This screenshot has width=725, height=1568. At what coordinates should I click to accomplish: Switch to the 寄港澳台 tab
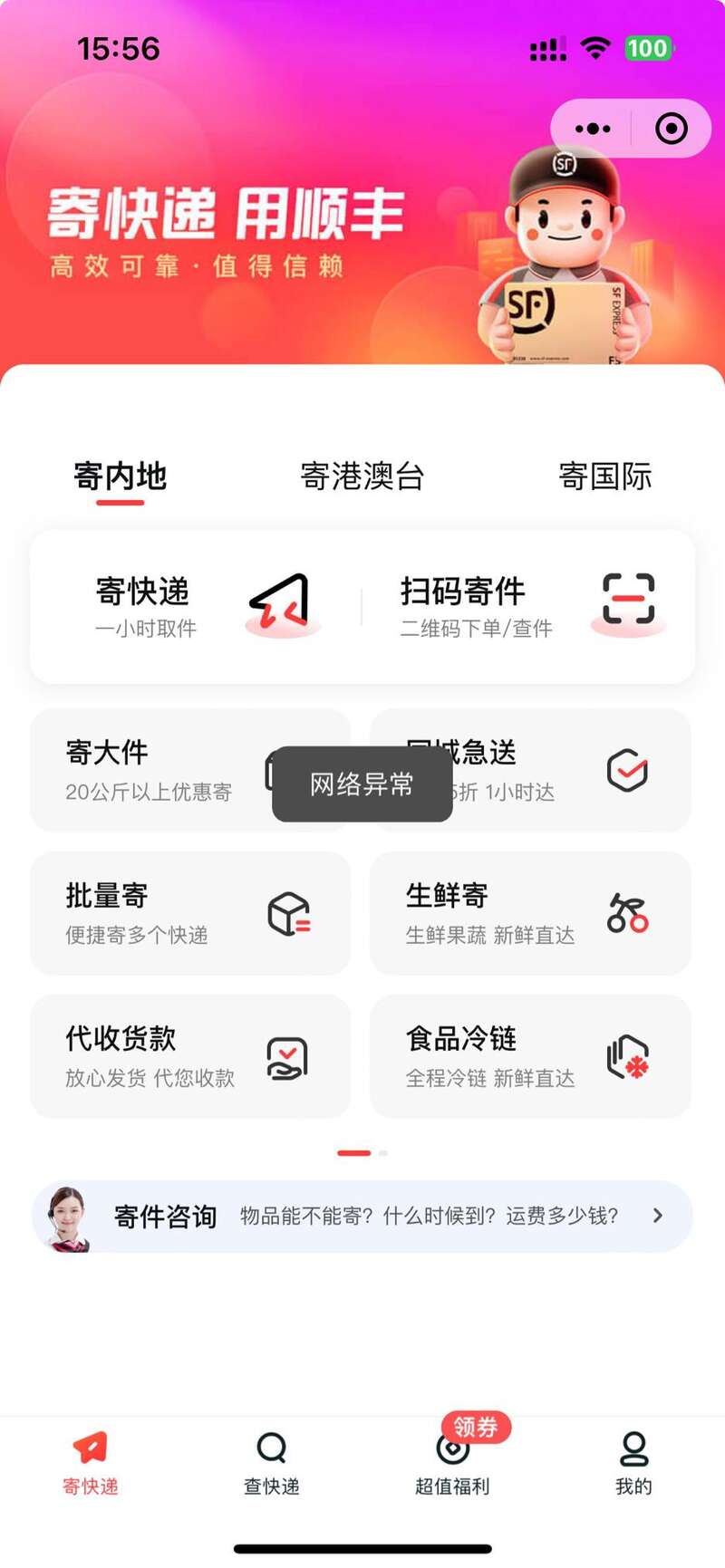pos(362,476)
